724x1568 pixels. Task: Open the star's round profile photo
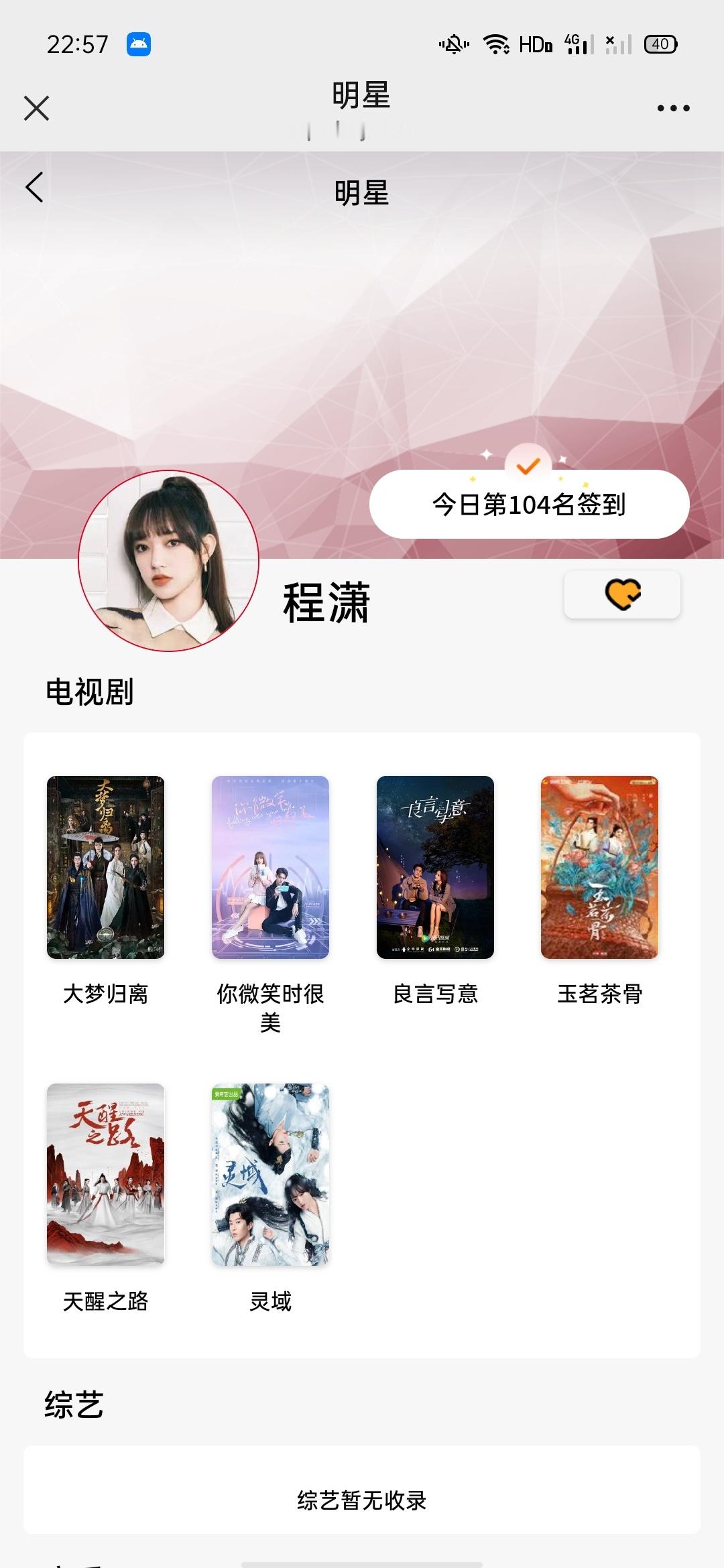(168, 561)
